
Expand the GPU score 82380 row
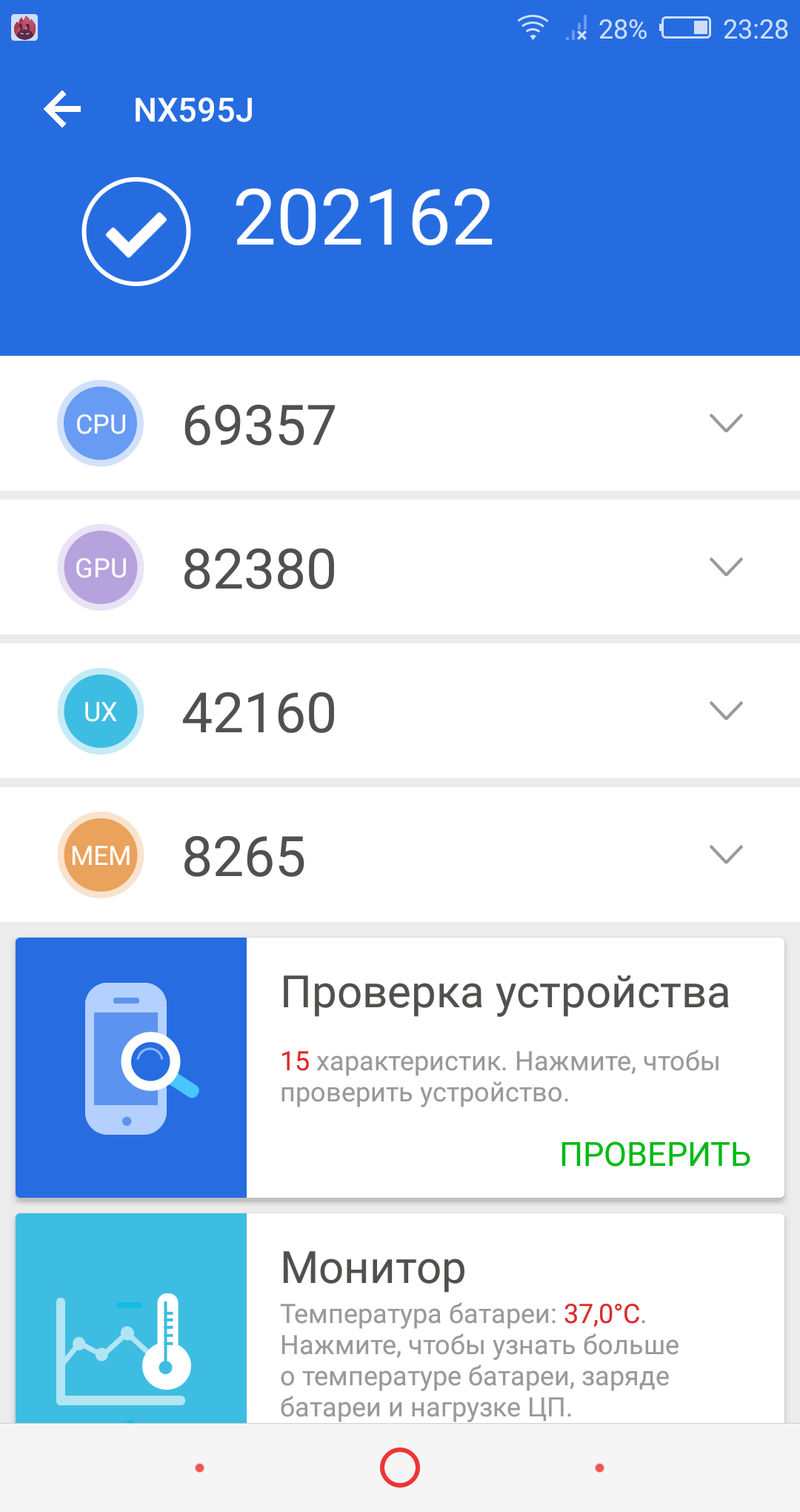coord(400,567)
